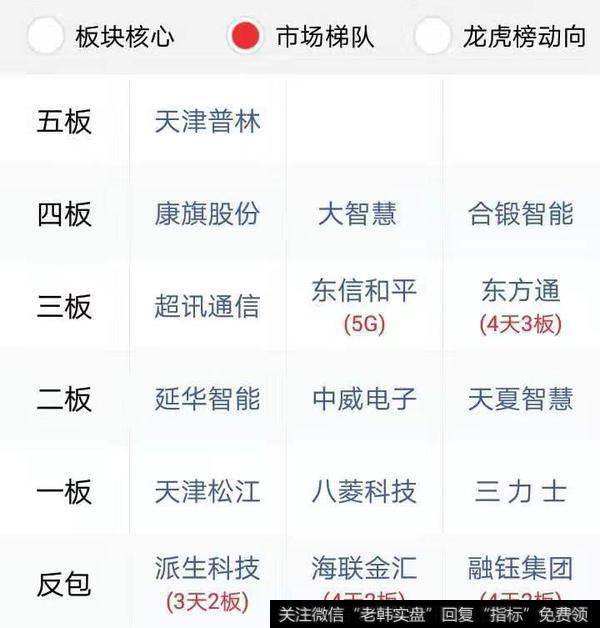
Task: Open 合锻智能 stock page
Action: pyautogui.click(x=520, y=213)
